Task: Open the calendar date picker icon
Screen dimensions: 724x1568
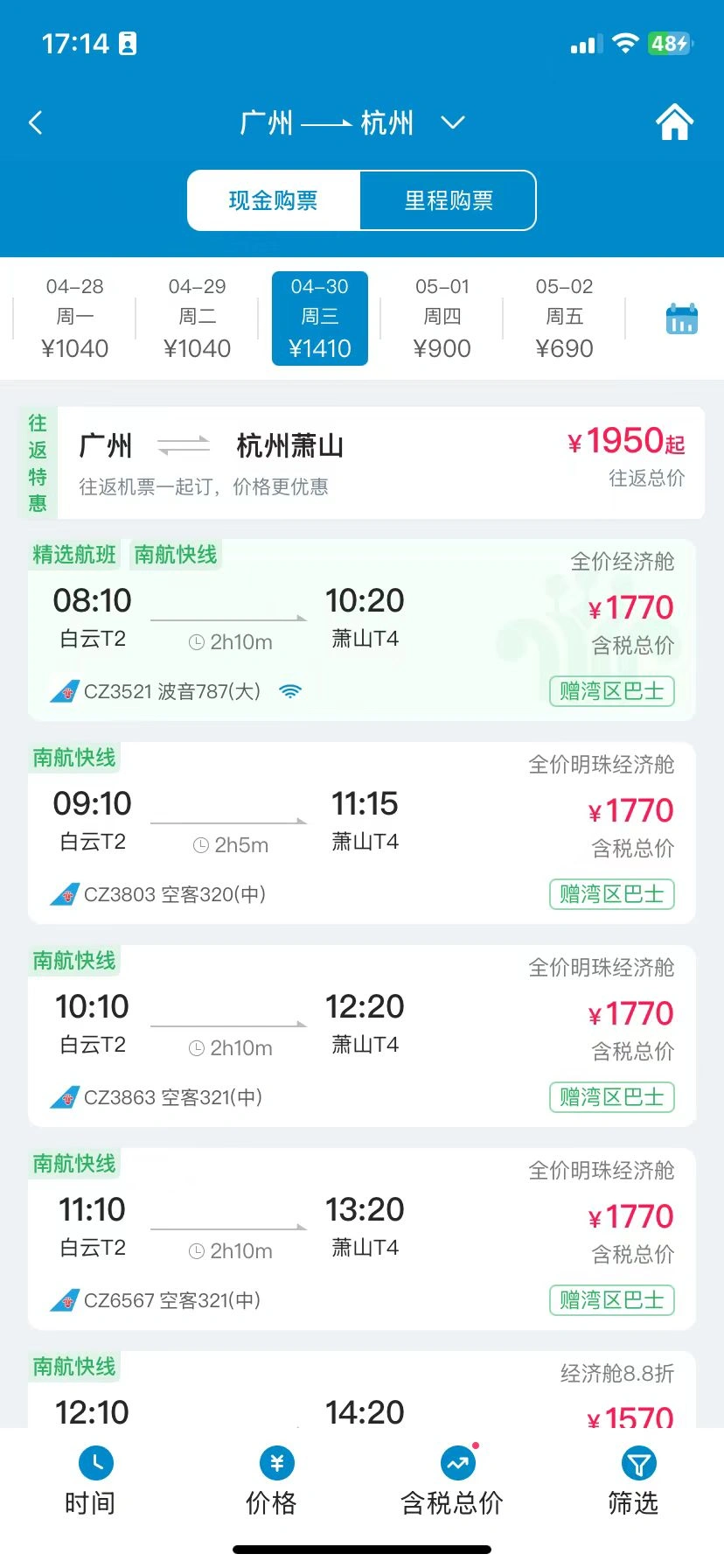Action: pos(680,318)
